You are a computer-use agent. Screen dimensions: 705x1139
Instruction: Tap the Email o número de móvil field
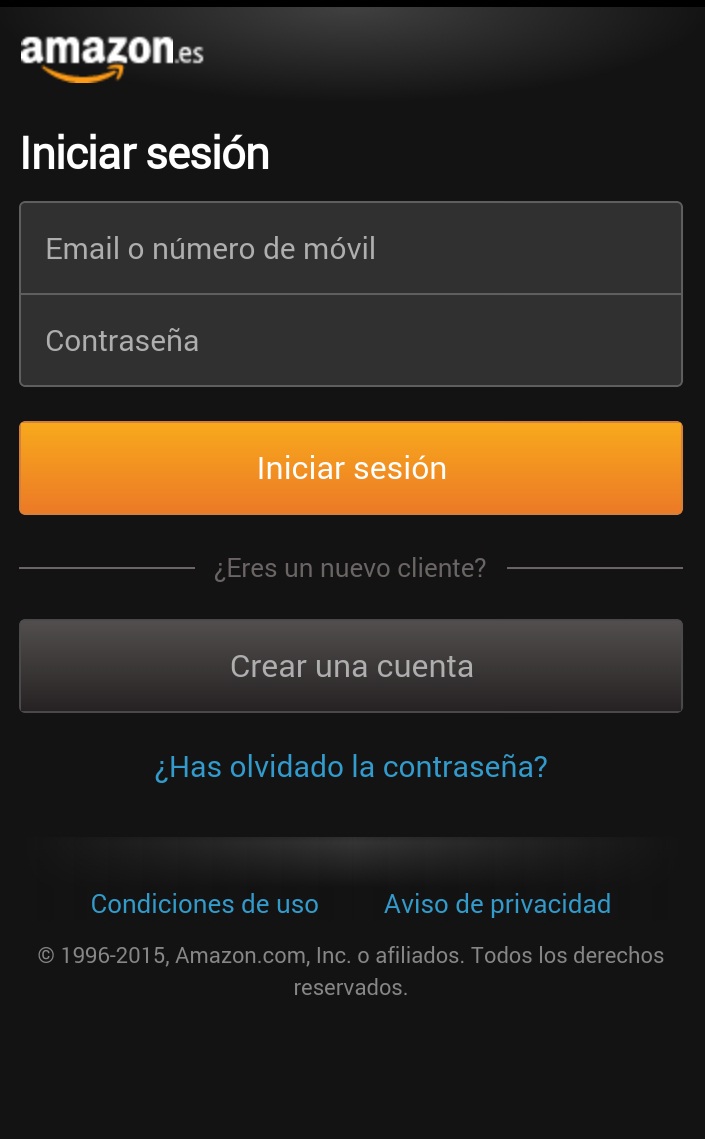pyautogui.click(x=351, y=248)
